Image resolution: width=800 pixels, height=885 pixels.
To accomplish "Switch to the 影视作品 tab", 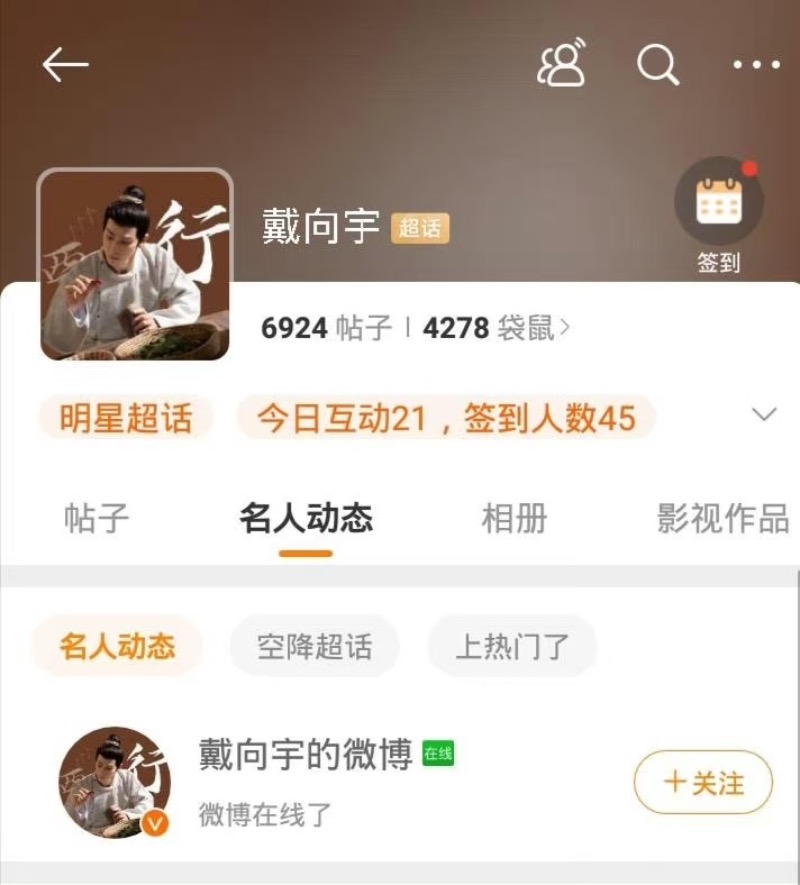I will pos(722,518).
